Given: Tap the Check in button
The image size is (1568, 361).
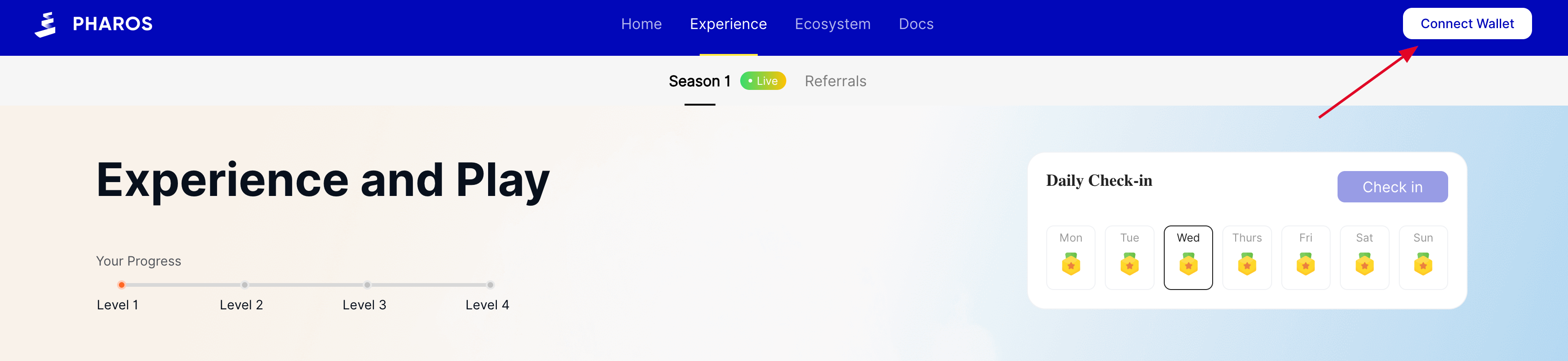Looking at the screenshot, I should point(1391,187).
